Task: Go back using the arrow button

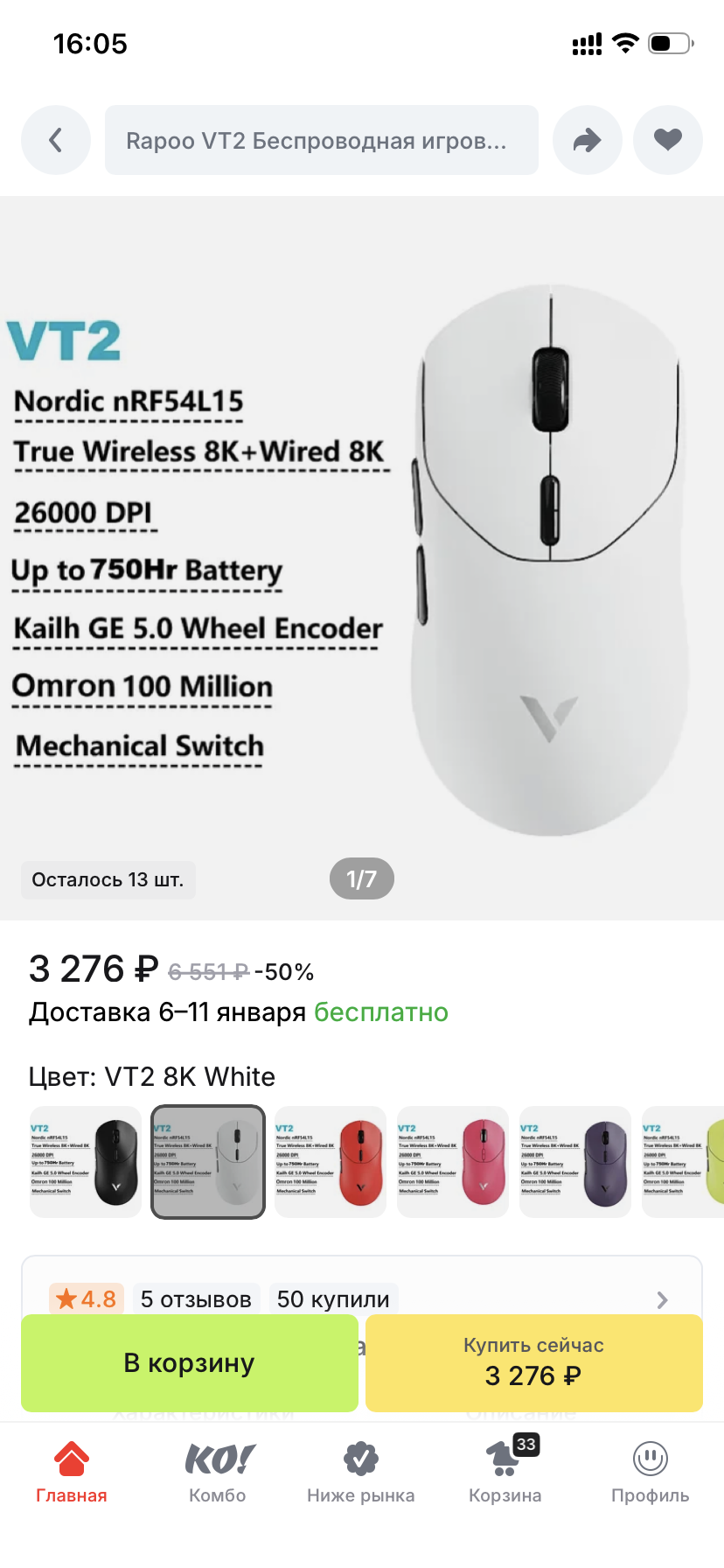Action: coord(56,140)
